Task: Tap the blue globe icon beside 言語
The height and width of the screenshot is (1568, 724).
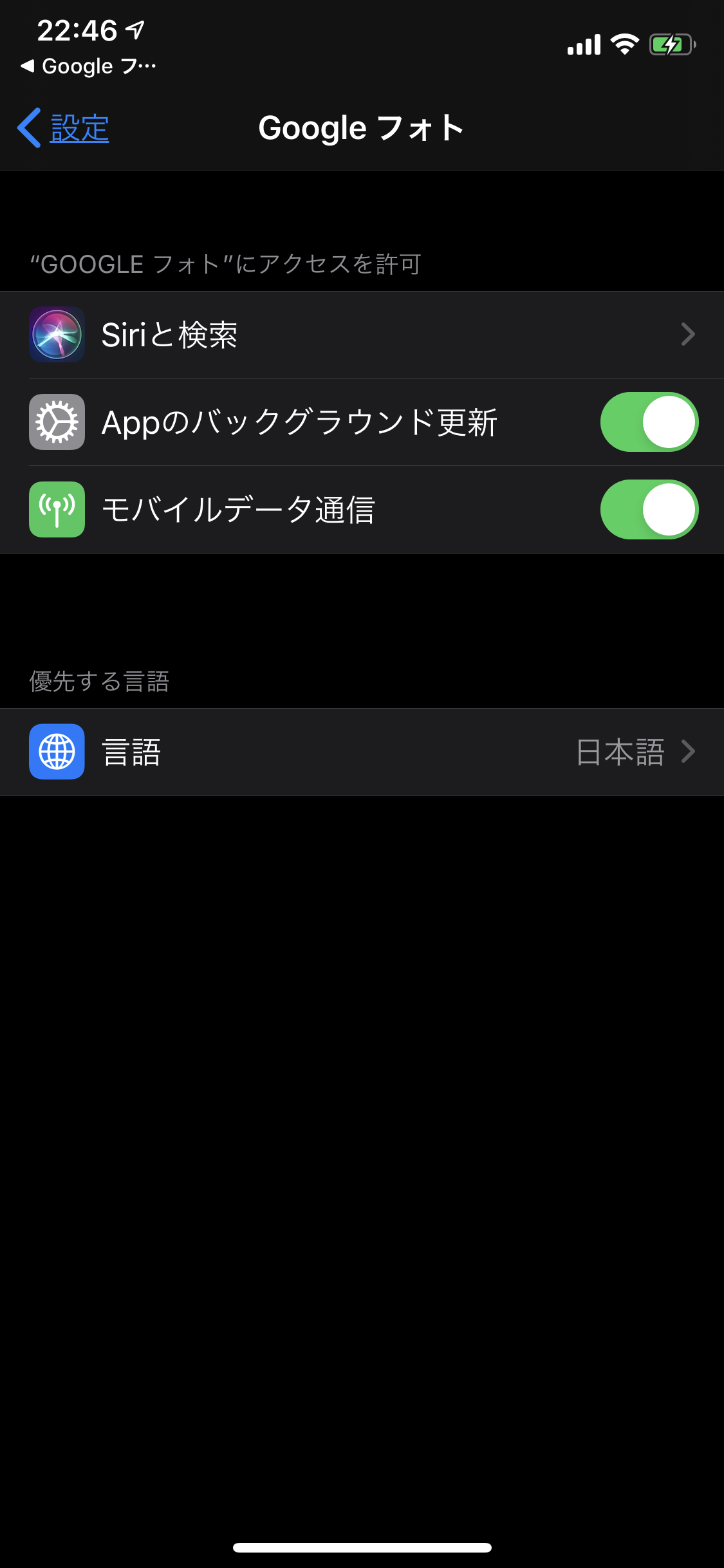Action: [57, 752]
